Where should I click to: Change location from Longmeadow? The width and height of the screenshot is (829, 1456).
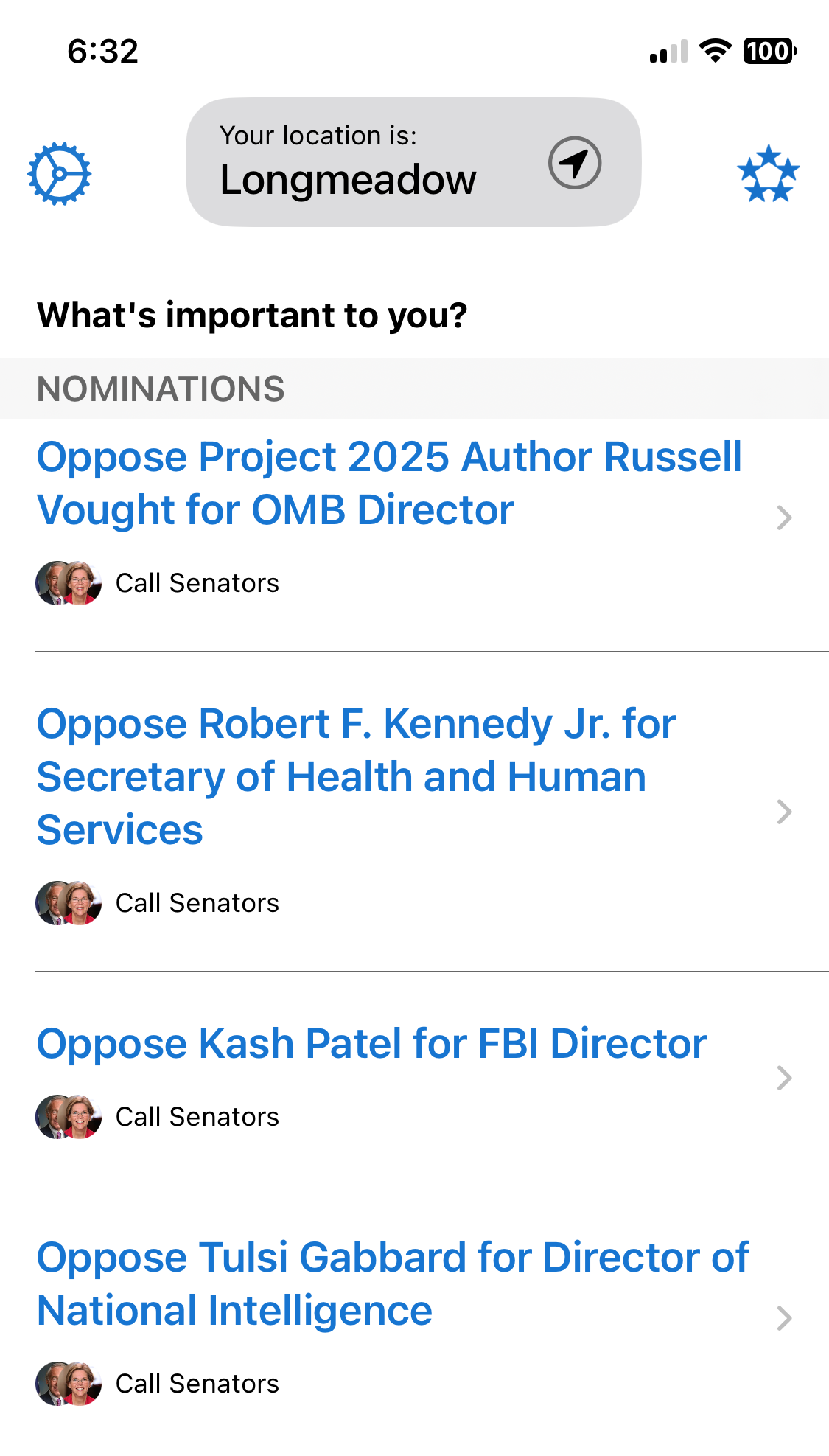[x=413, y=162]
